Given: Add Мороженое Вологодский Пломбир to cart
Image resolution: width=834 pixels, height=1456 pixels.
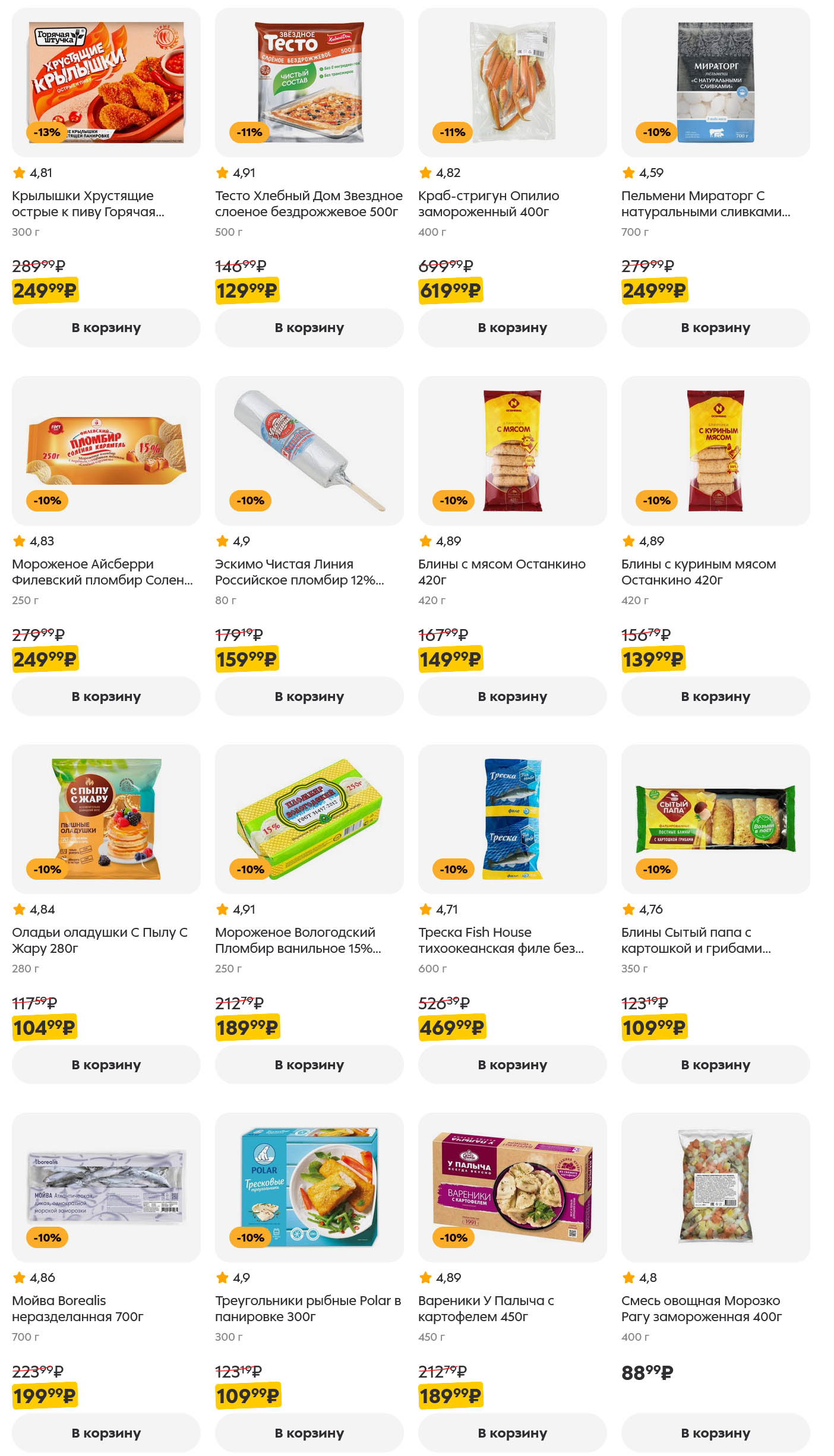Looking at the screenshot, I should (x=309, y=1065).
